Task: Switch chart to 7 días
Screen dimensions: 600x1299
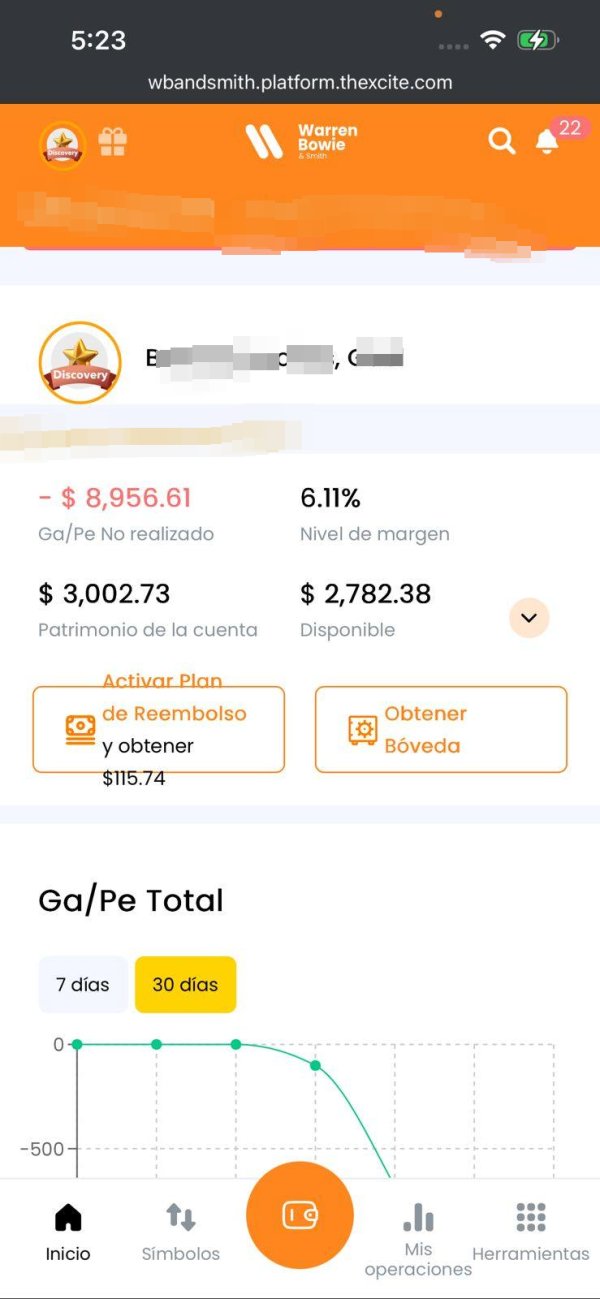Action: tap(82, 984)
